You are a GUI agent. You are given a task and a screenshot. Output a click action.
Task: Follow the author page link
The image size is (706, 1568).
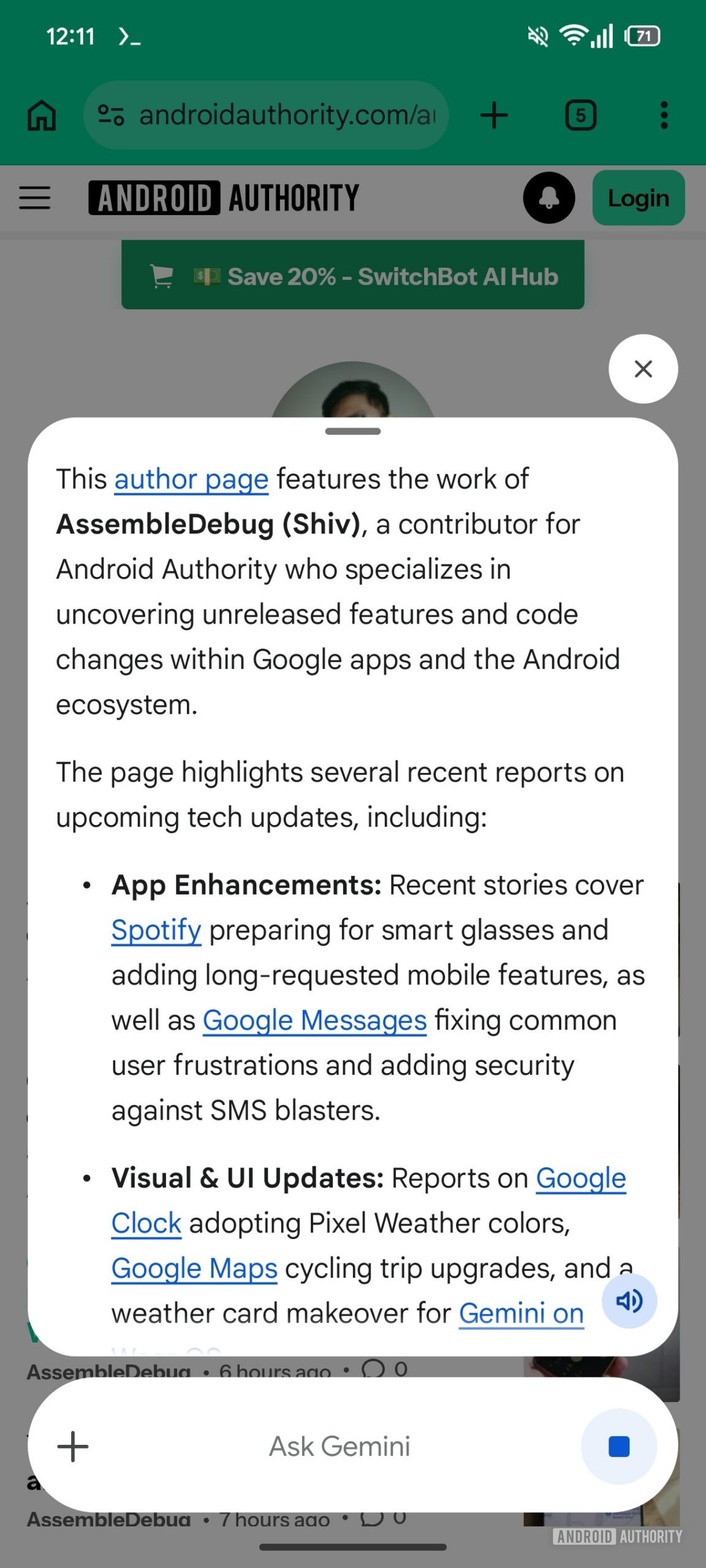[191, 480]
